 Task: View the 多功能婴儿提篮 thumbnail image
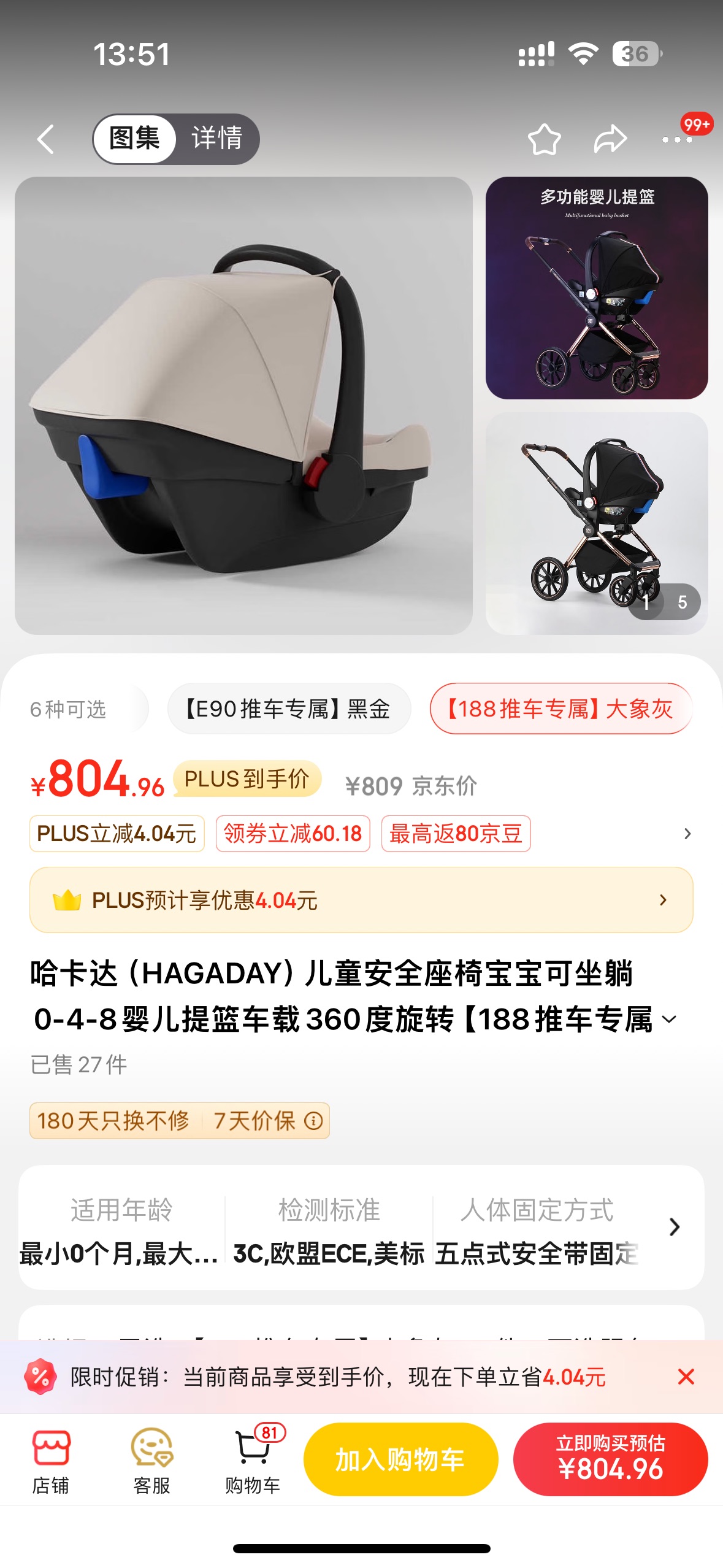tap(597, 288)
